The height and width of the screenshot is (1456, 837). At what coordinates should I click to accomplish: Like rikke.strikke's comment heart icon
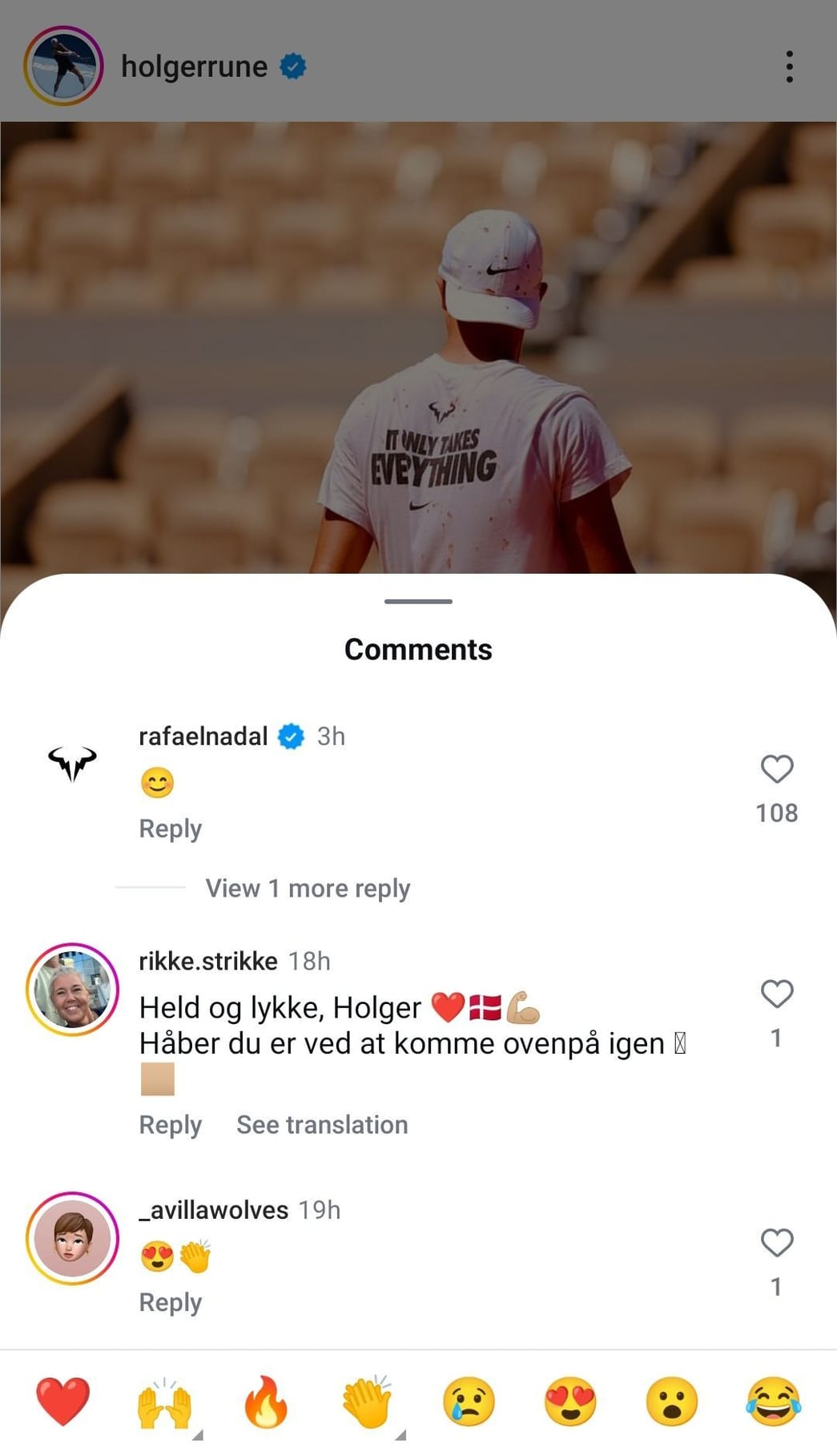[775, 994]
